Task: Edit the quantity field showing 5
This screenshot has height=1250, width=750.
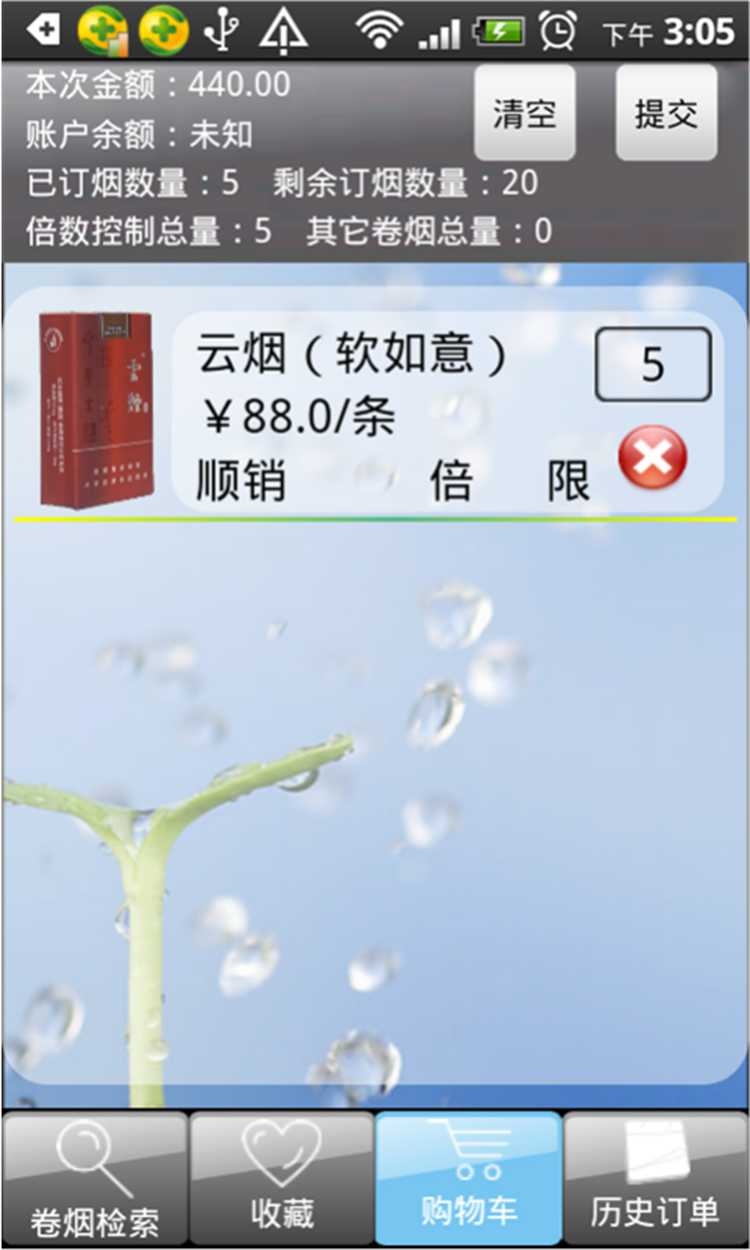Action: pyautogui.click(x=653, y=365)
